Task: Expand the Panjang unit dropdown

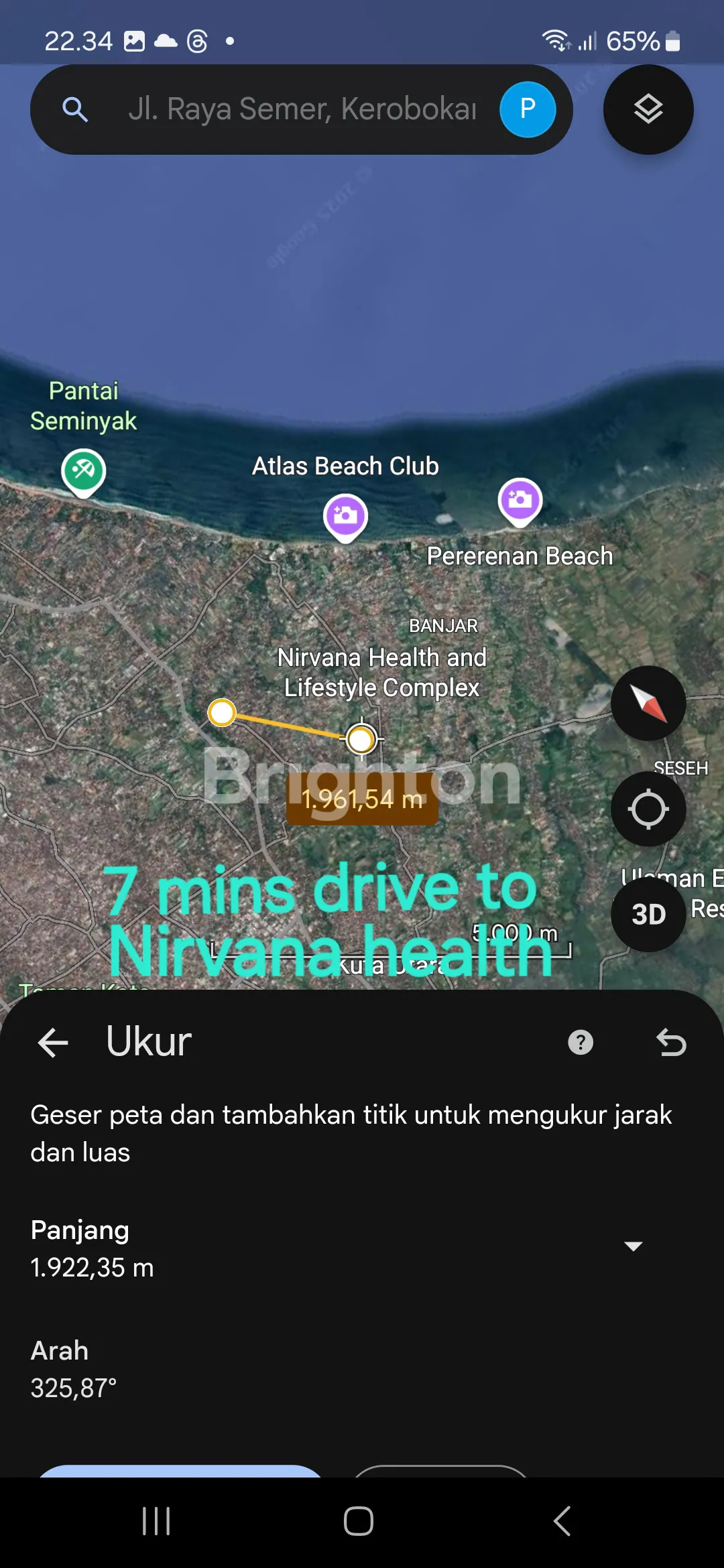Action: [x=633, y=1246]
